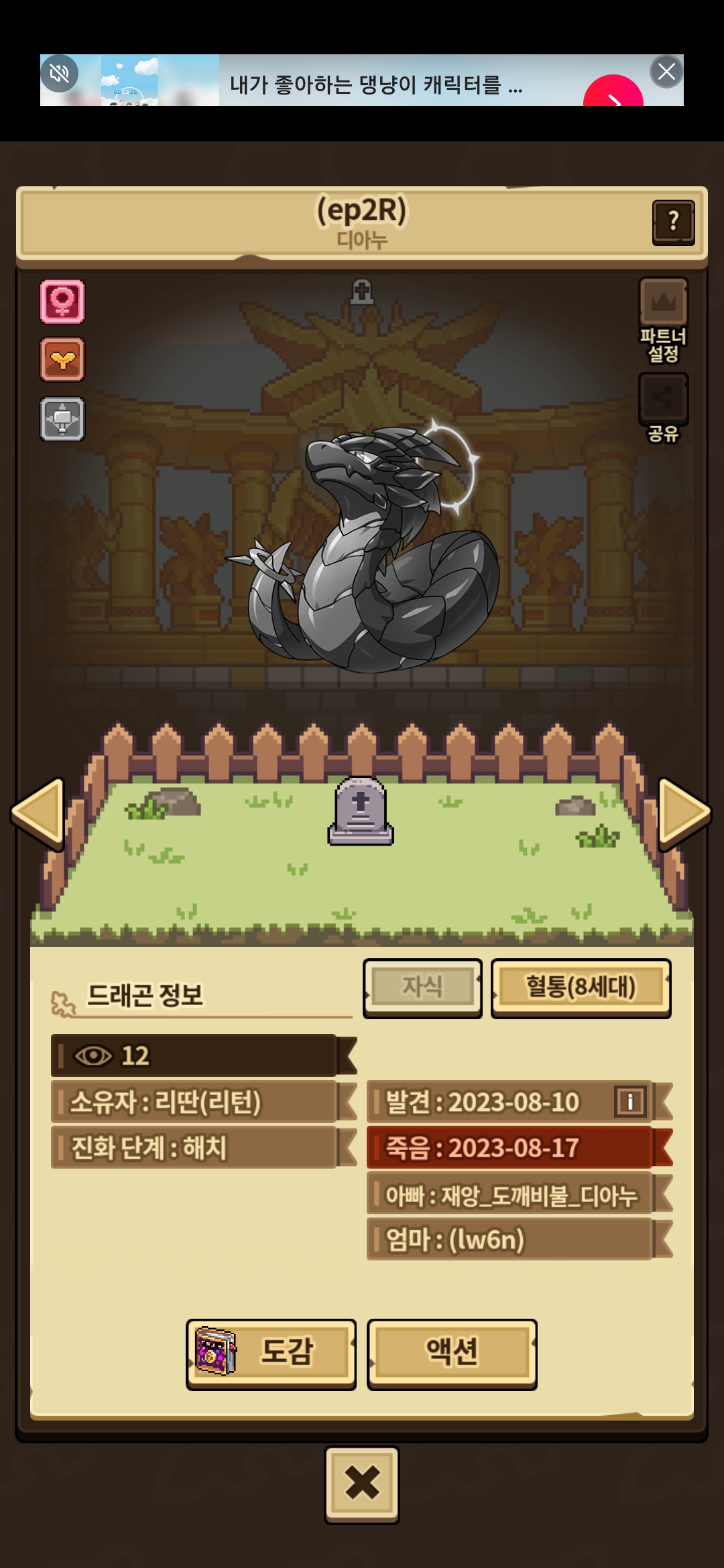Open discovery date info icon
The image size is (724, 1568).
tap(630, 1101)
